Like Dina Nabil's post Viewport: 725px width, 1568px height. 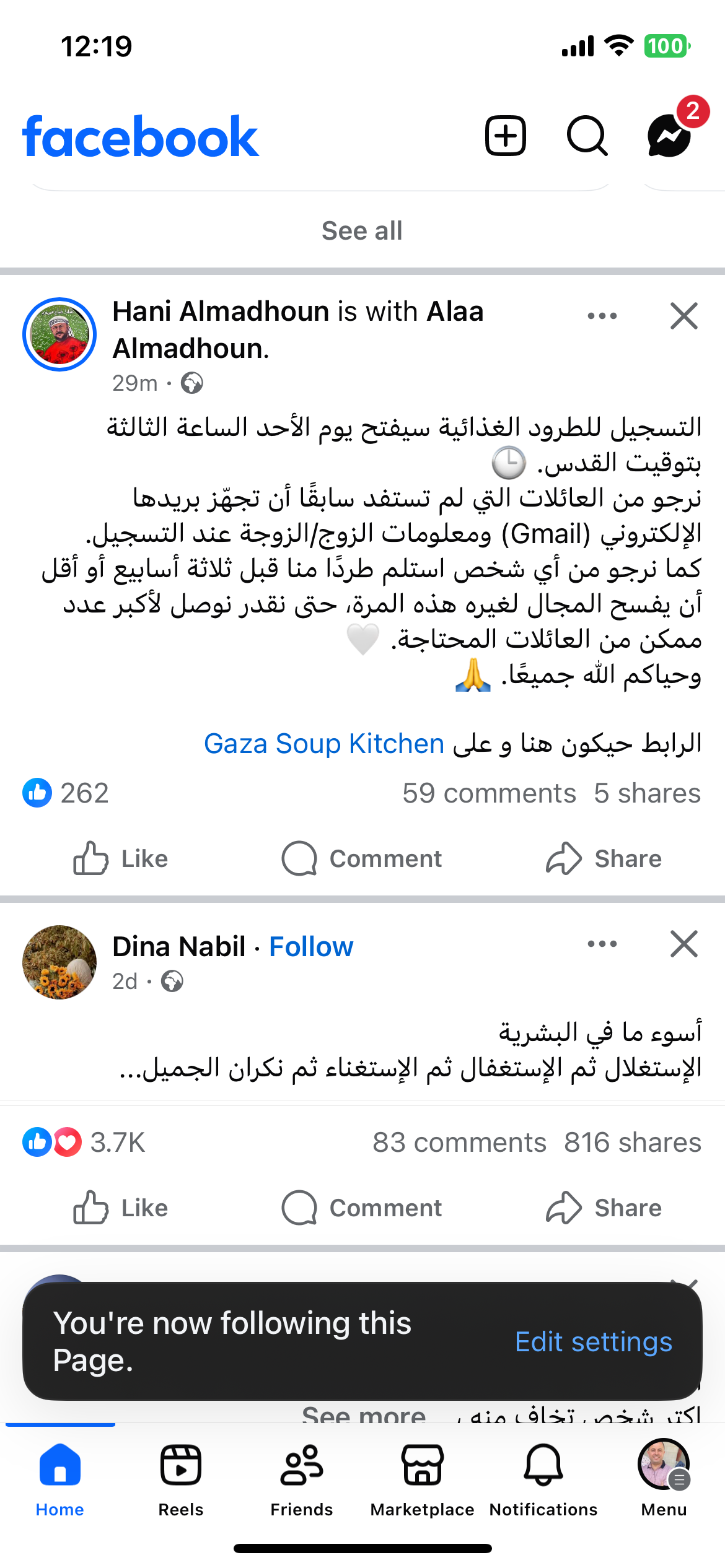pyautogui.click(x=121, y=1208)
